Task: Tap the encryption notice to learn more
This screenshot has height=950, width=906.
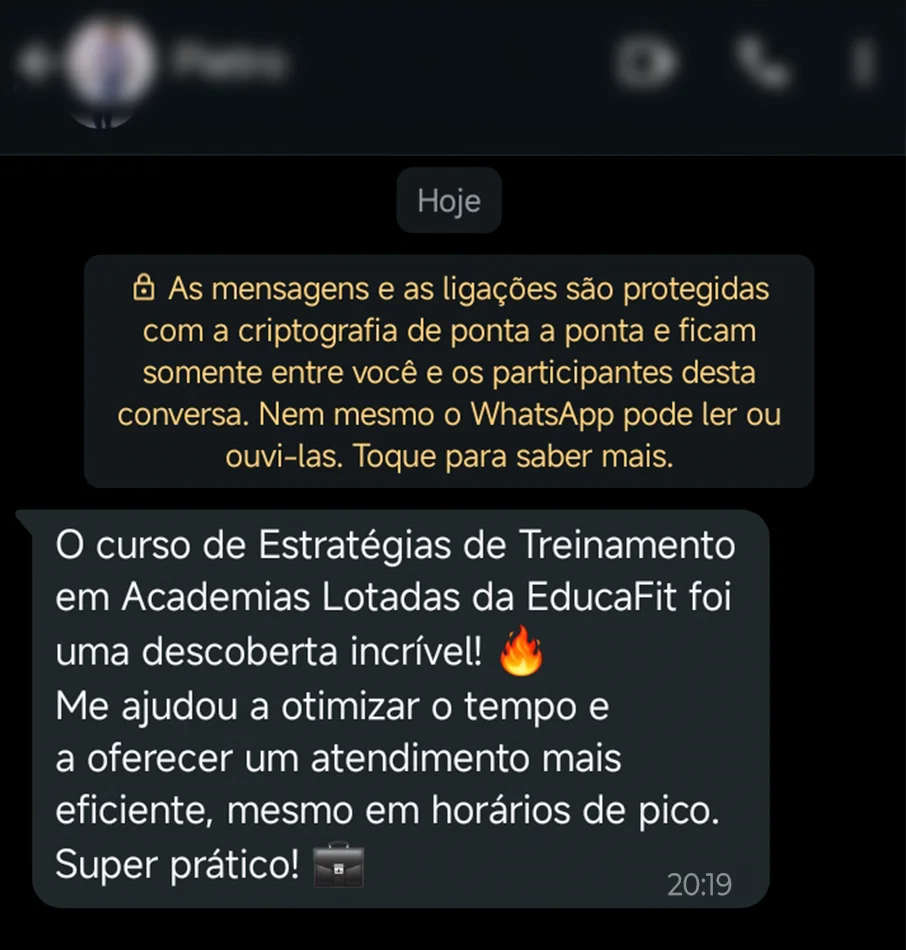Action: pos(449,372)
